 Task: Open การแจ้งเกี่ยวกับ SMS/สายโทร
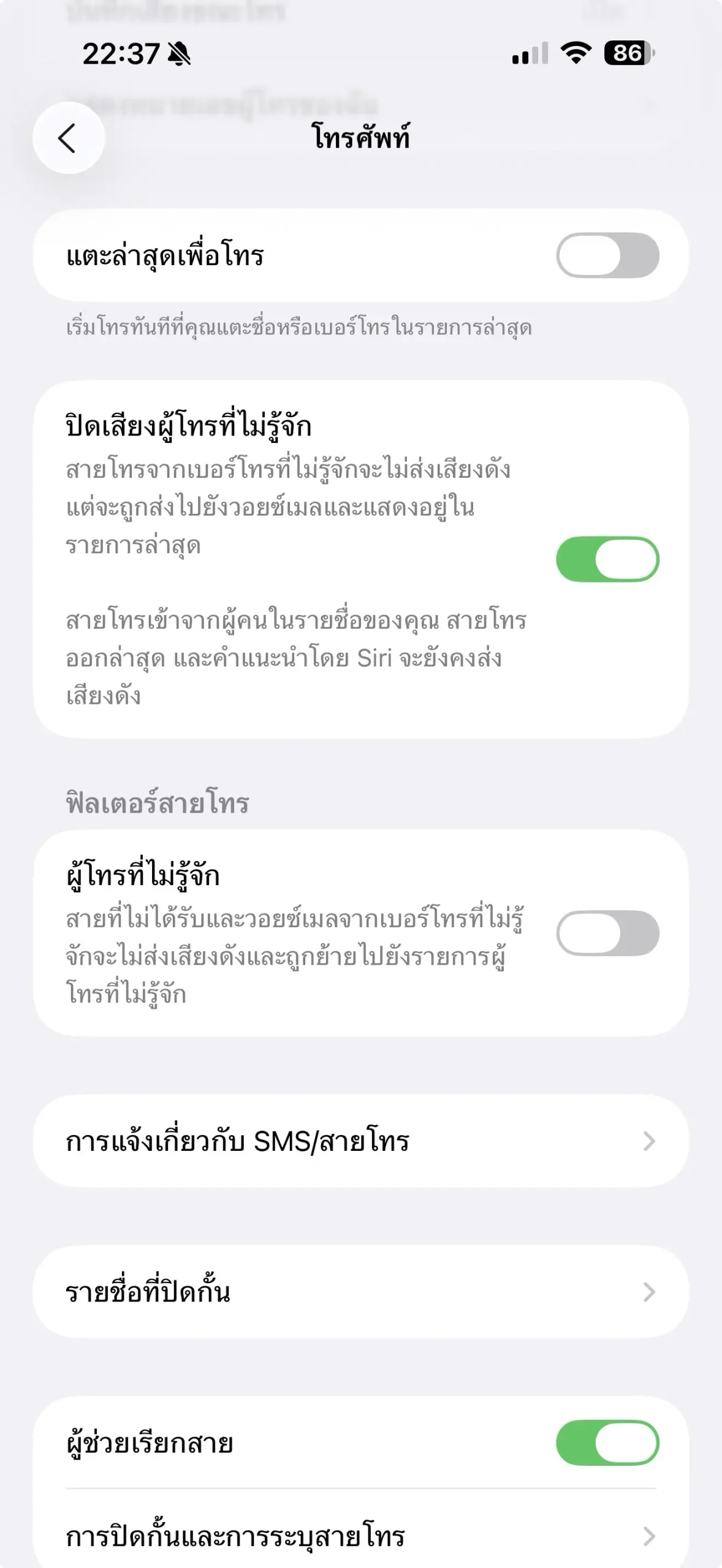point(360,1141)
